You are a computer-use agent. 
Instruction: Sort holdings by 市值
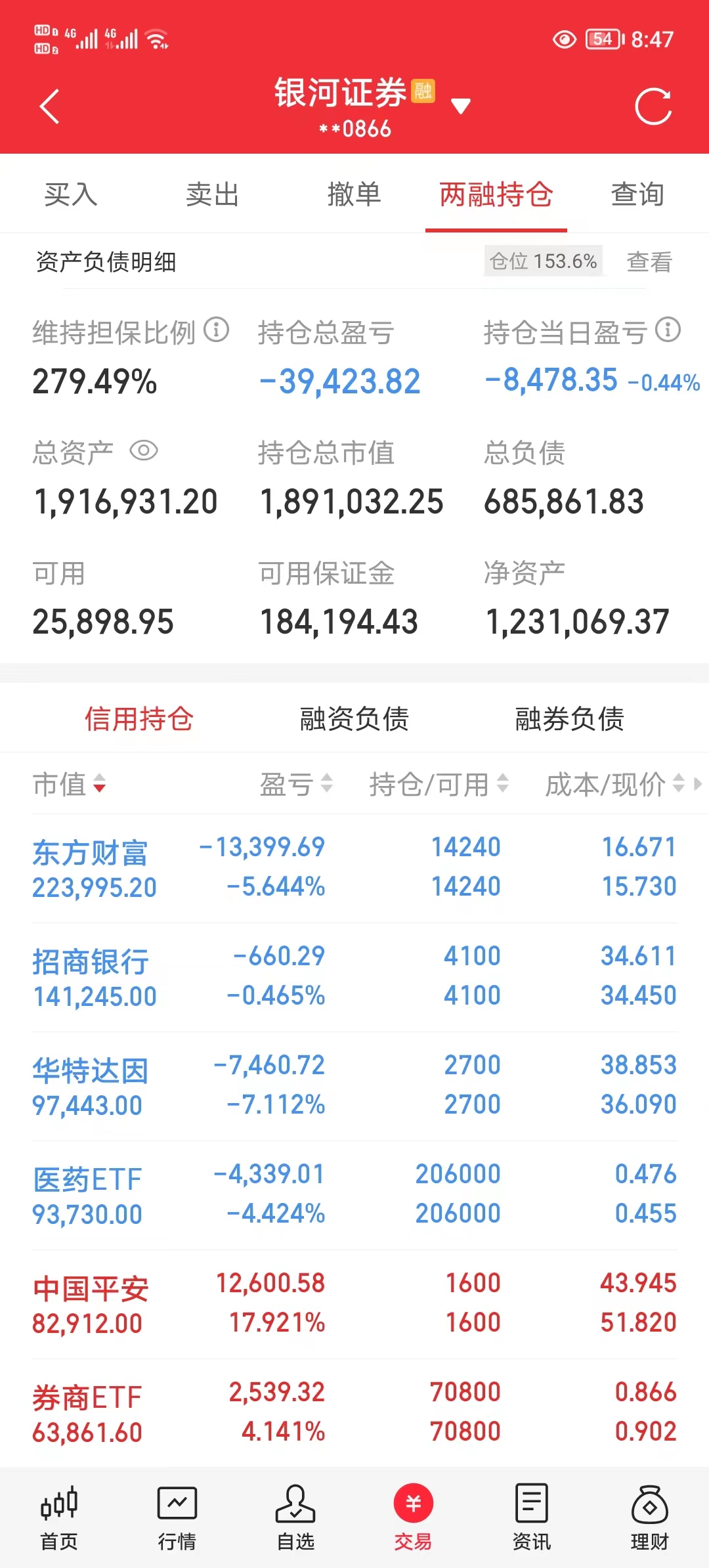[x=69, y=784]
